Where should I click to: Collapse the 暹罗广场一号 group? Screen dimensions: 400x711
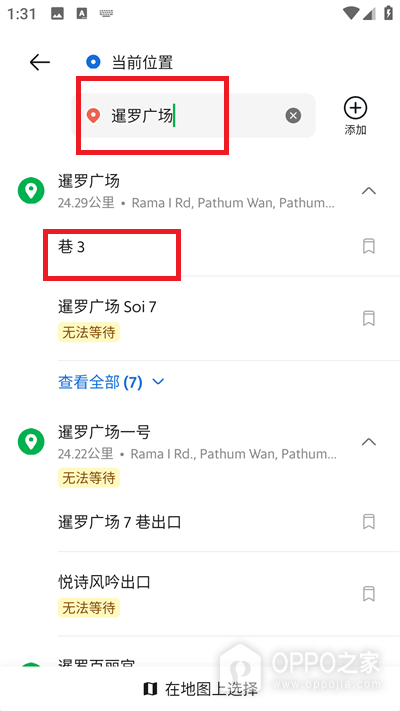pyautogui.click(x=369, y=442)
